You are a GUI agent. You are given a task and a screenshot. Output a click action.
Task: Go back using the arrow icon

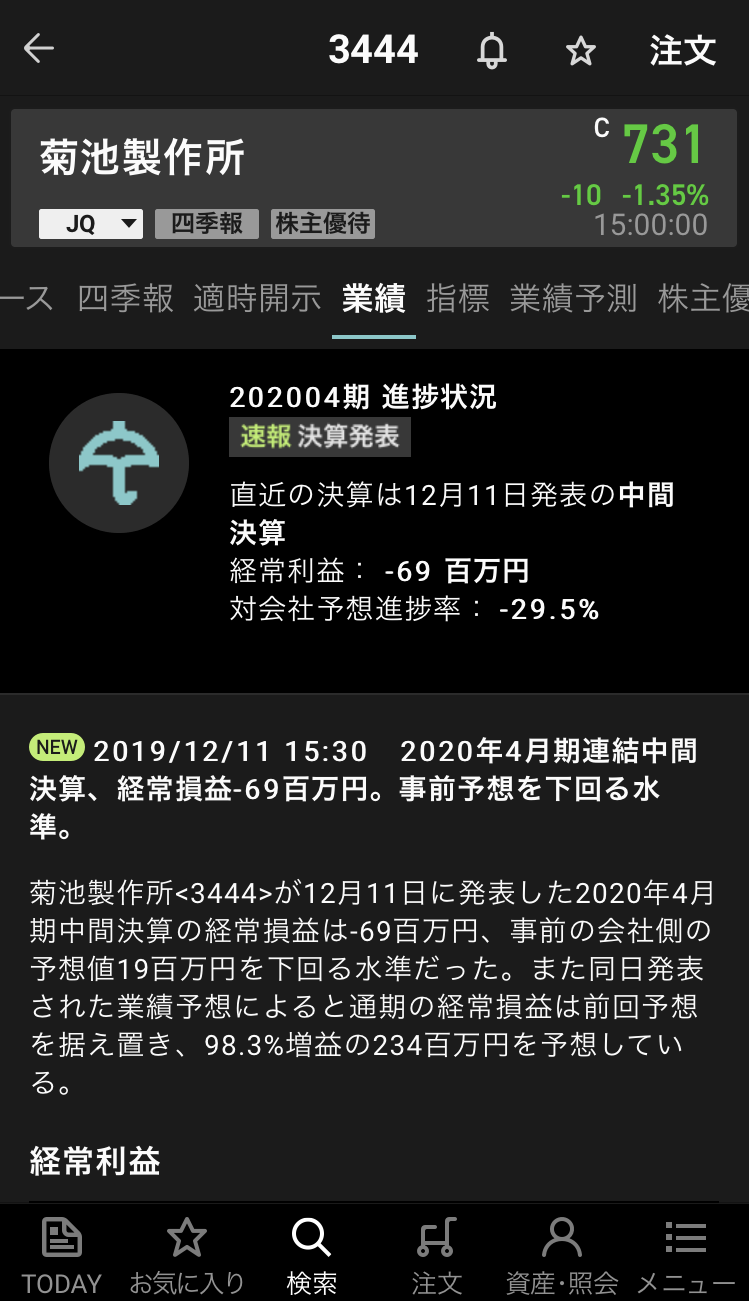pos(39,49)
